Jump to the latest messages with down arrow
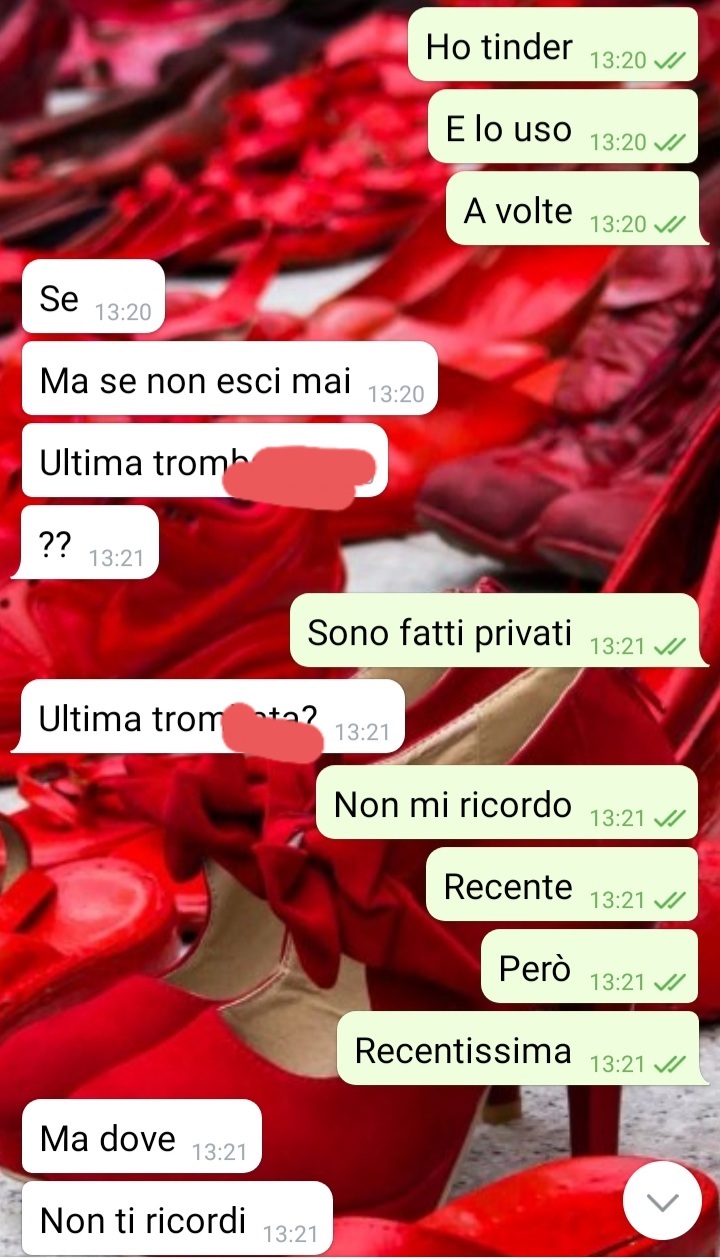720x1260 pixels. 663,1201
